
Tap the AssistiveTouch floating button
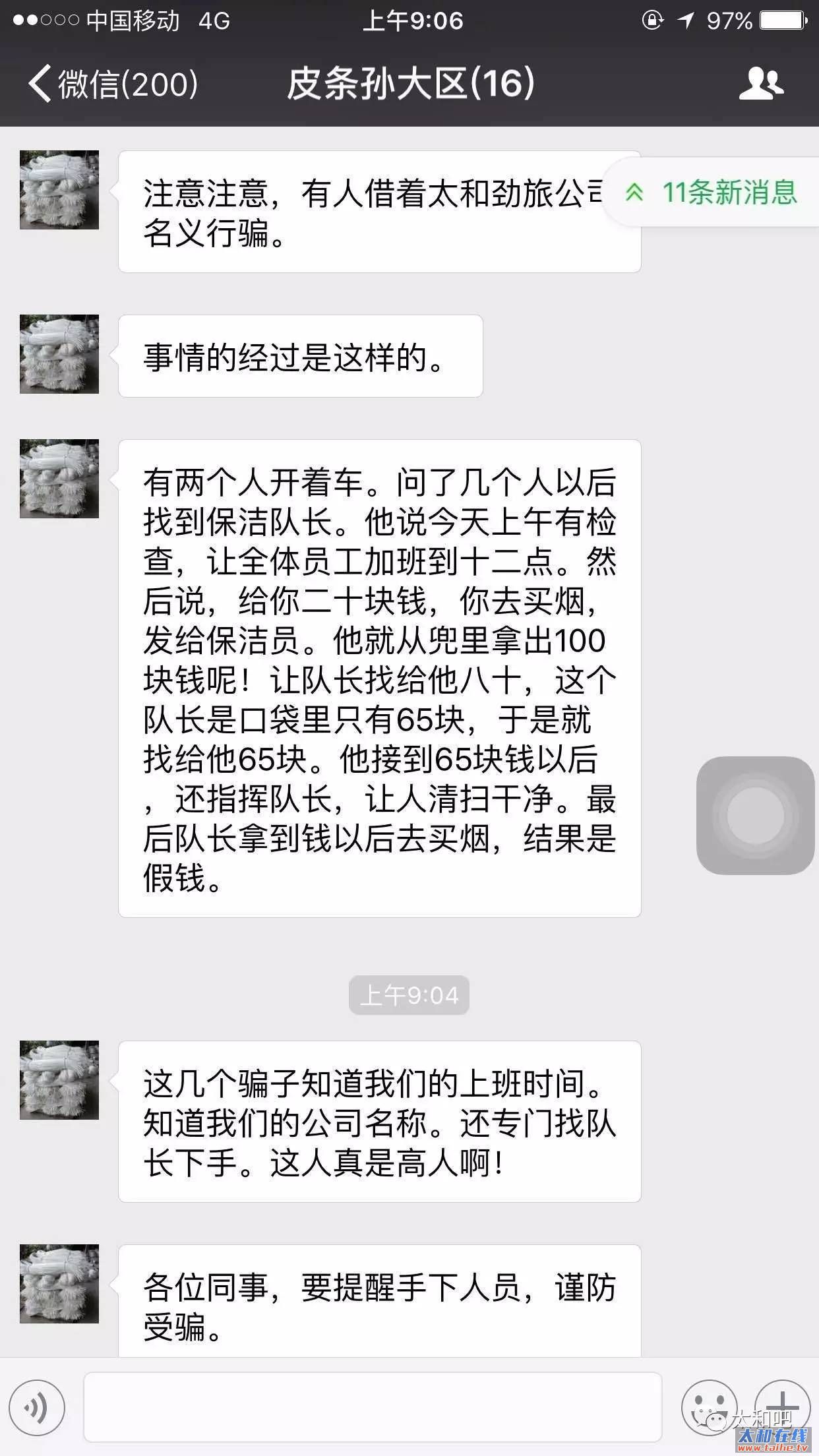[756, 816]
